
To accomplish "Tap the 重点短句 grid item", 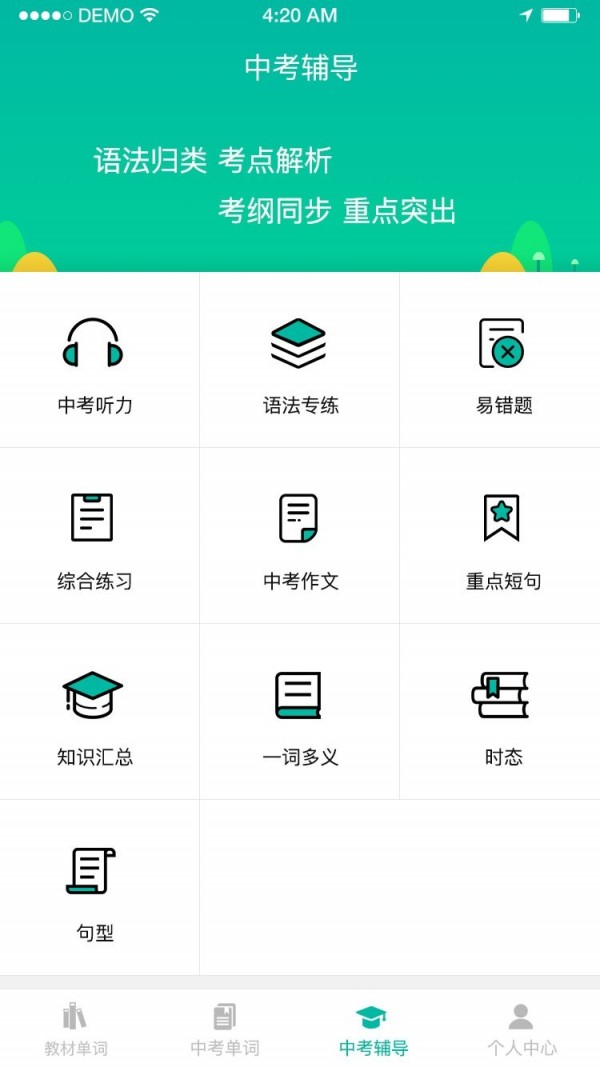I will pos(502,536).
